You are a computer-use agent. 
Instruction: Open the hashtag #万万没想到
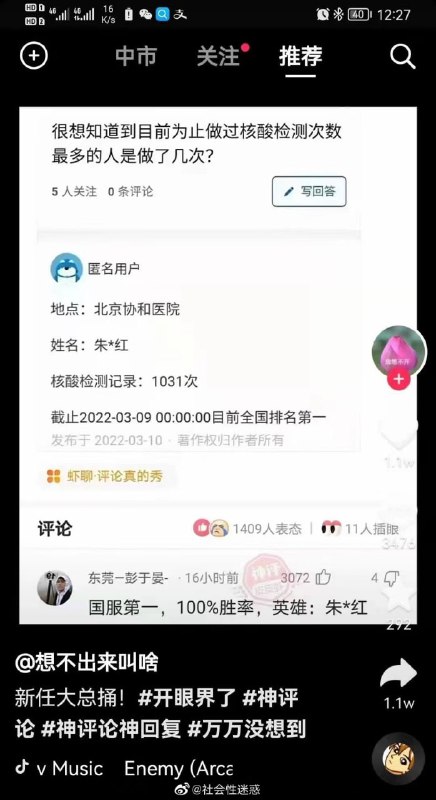tap(247, 729)
